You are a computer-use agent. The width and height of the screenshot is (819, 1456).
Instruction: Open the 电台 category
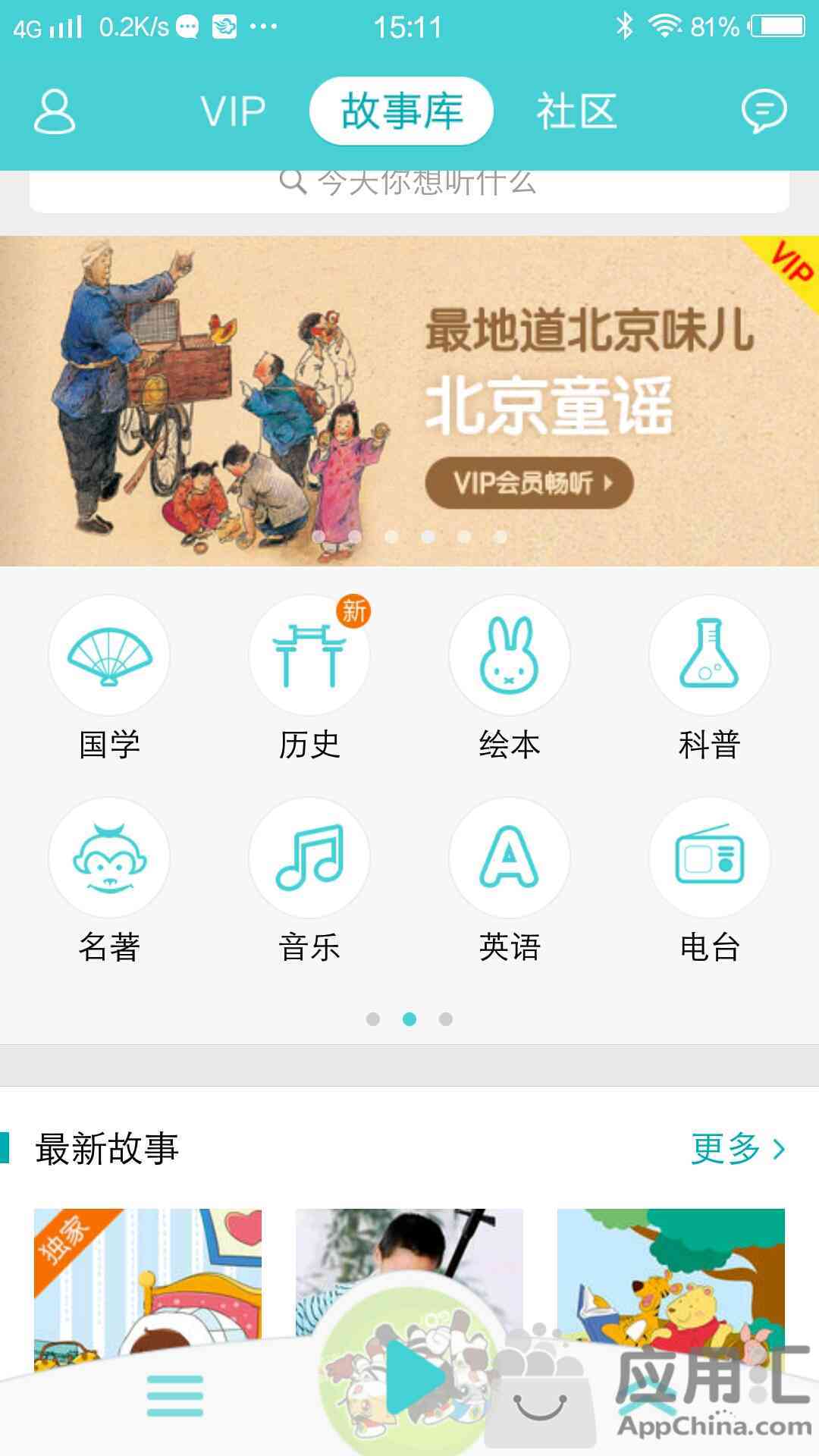point(710,880)
